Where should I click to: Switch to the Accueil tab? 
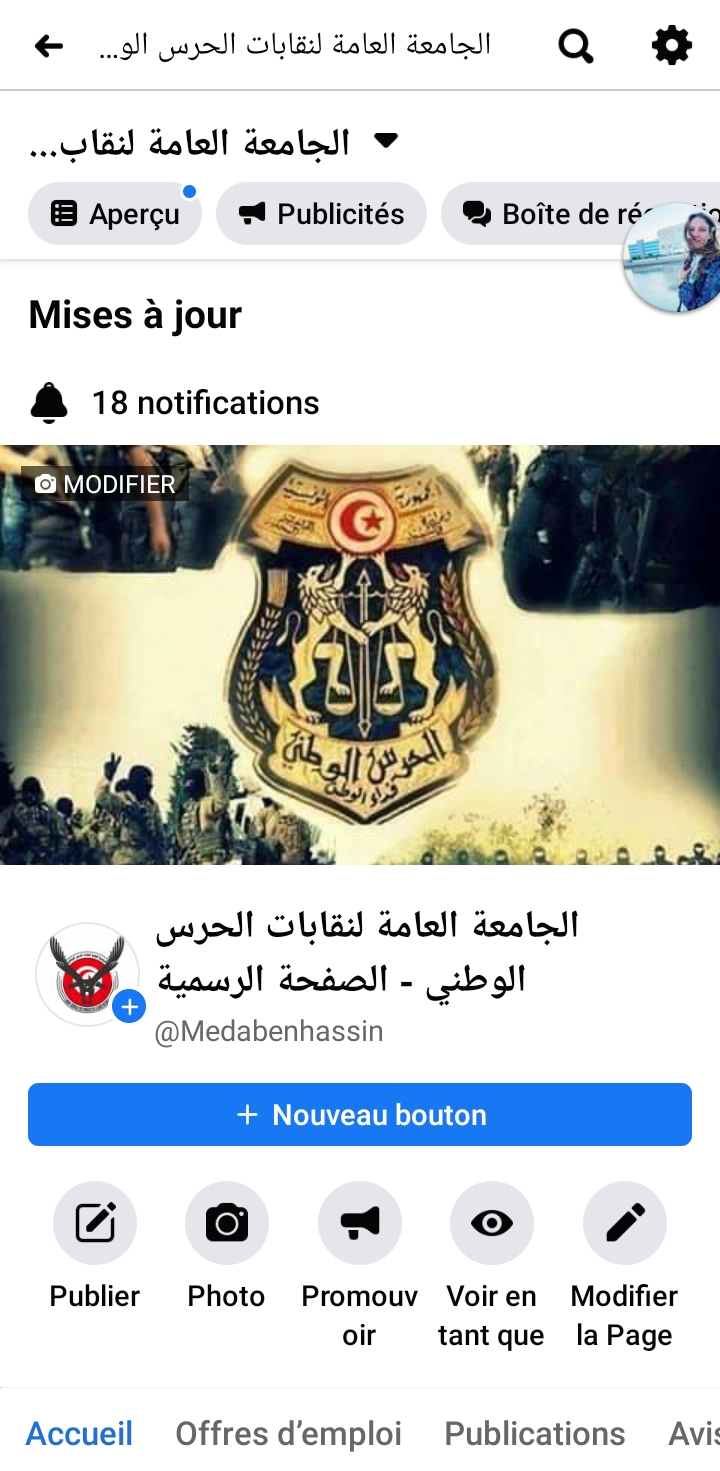coord(79,1434)
